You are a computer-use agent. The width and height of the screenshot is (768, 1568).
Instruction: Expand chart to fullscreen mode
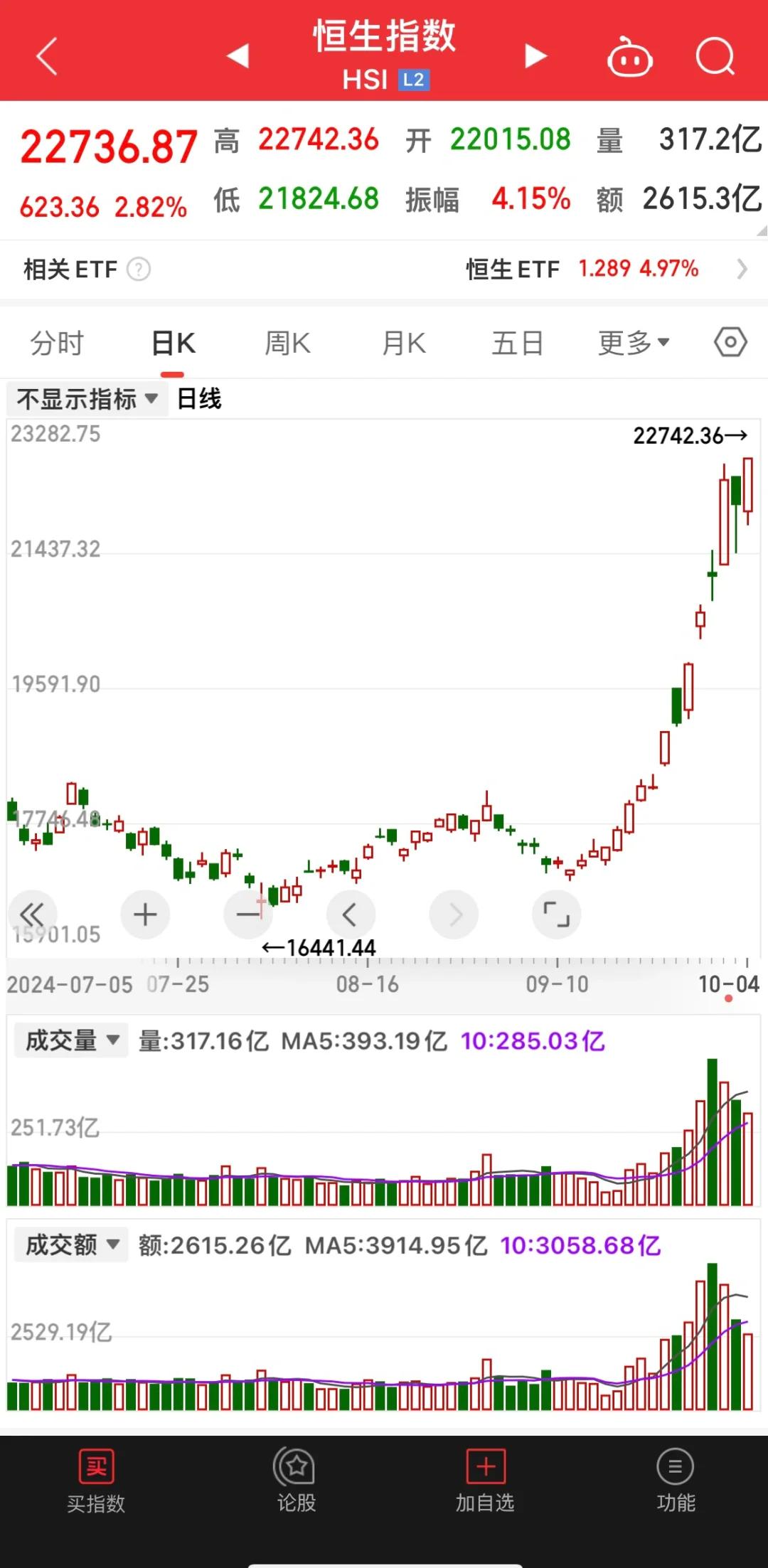pos(557,914)
